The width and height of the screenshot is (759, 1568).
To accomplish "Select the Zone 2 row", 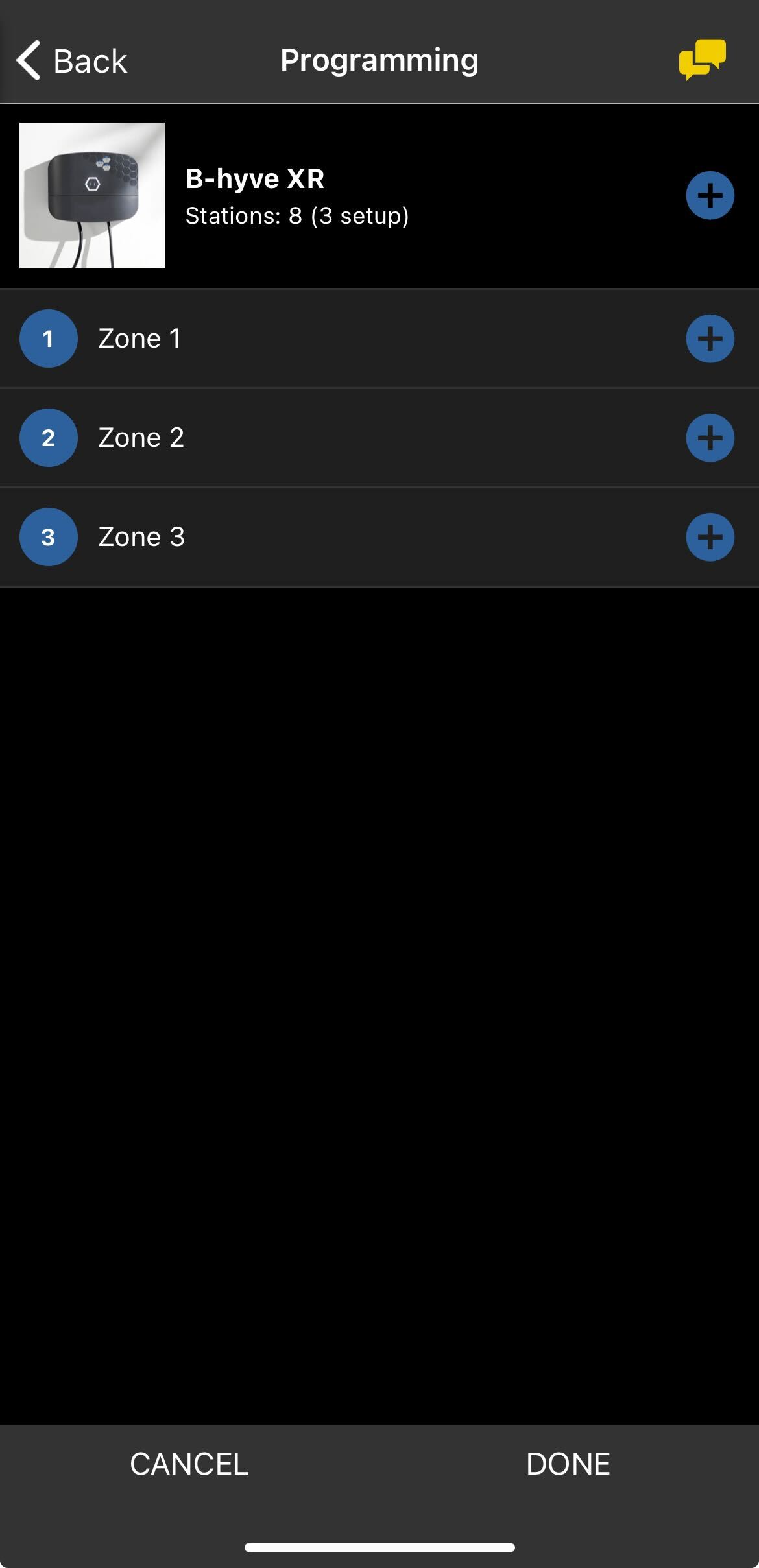I will click(324, 438).
